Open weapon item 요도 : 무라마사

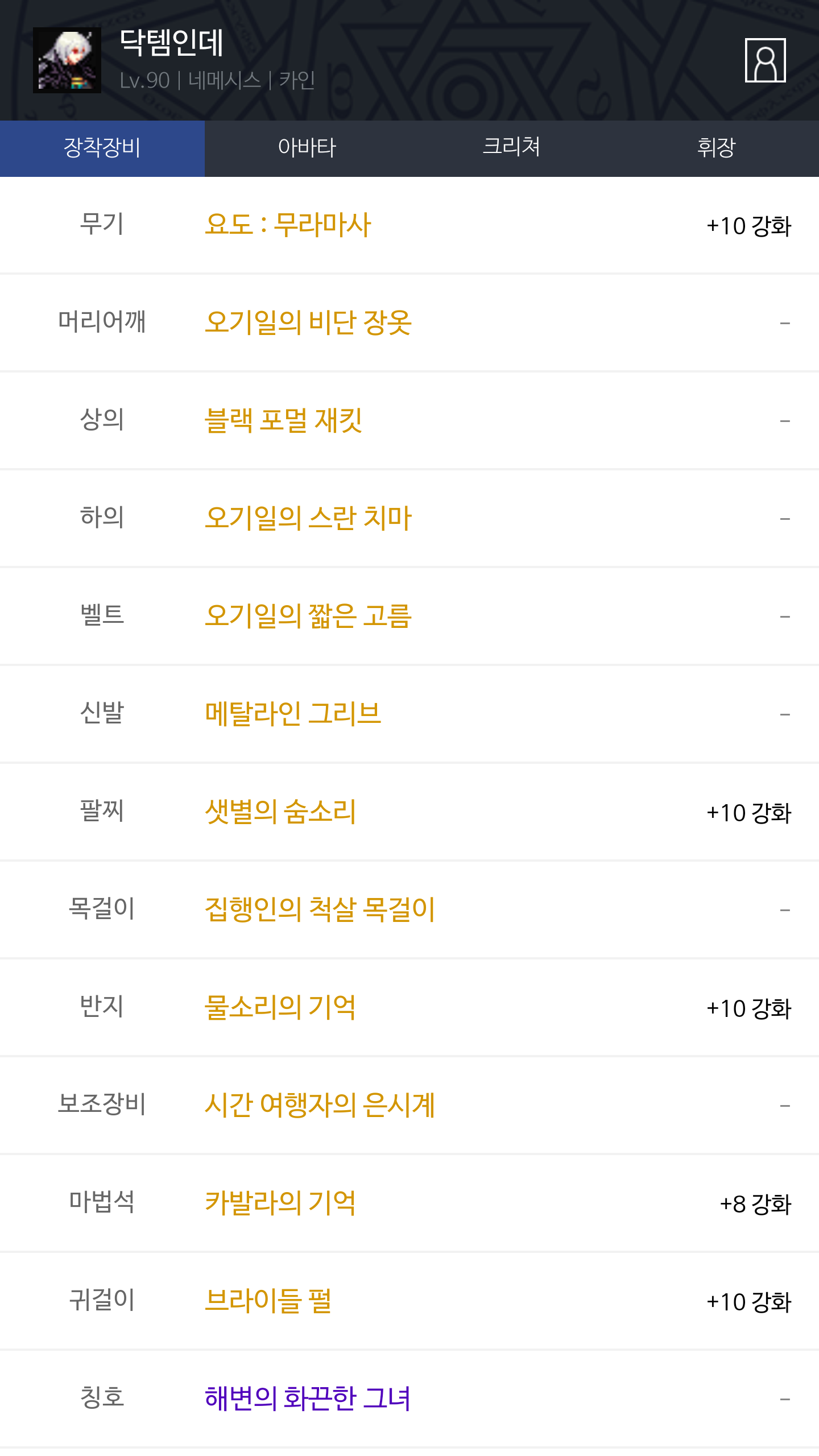click(288, 225)
